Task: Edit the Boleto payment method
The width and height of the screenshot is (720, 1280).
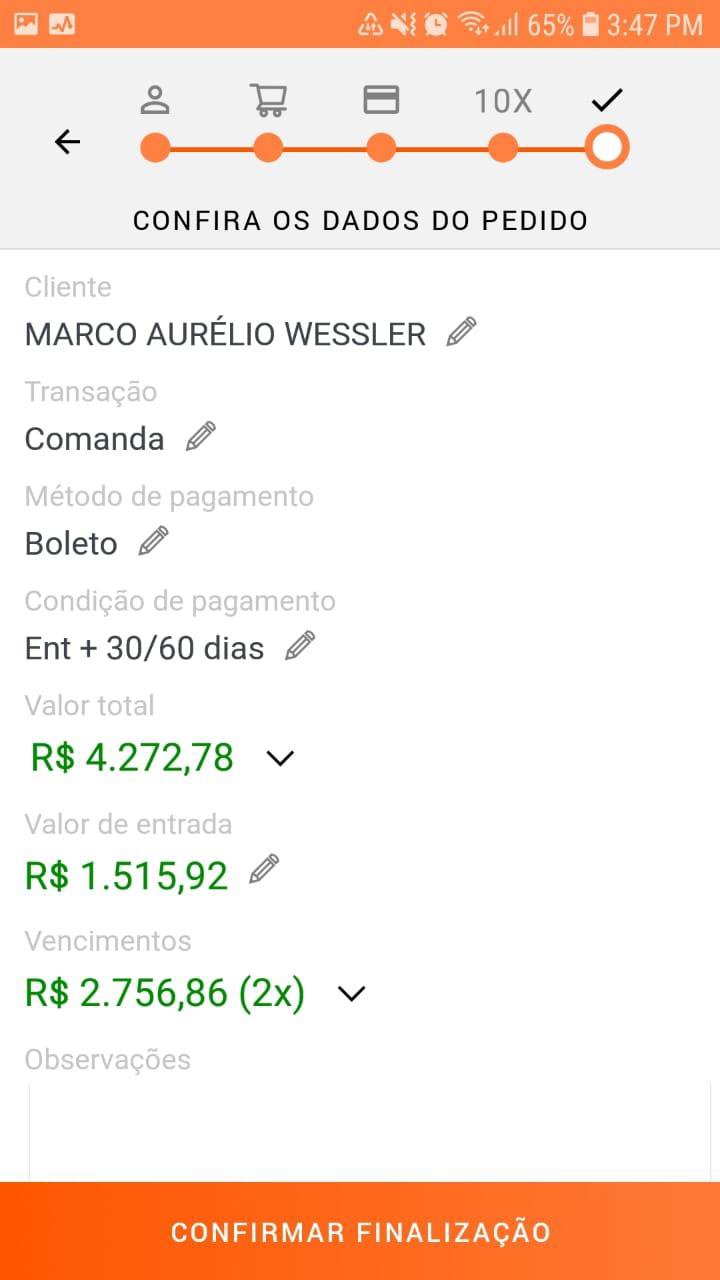Action: pyautogui.click(x=153, y=542)
